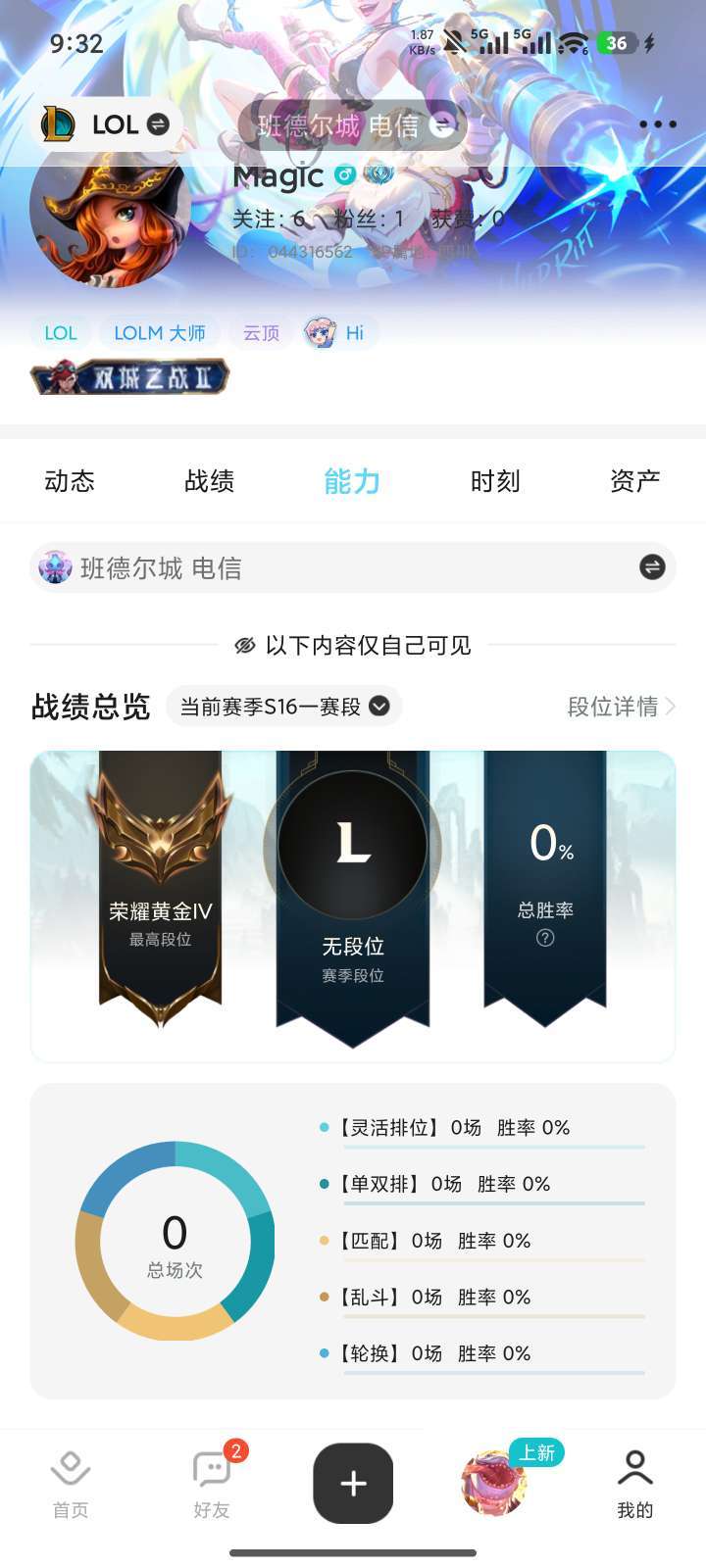706x1568 pixels.
Task: Tap the 双城之战II banner badge
Action: pyautogui.click(x=132, y=377)
